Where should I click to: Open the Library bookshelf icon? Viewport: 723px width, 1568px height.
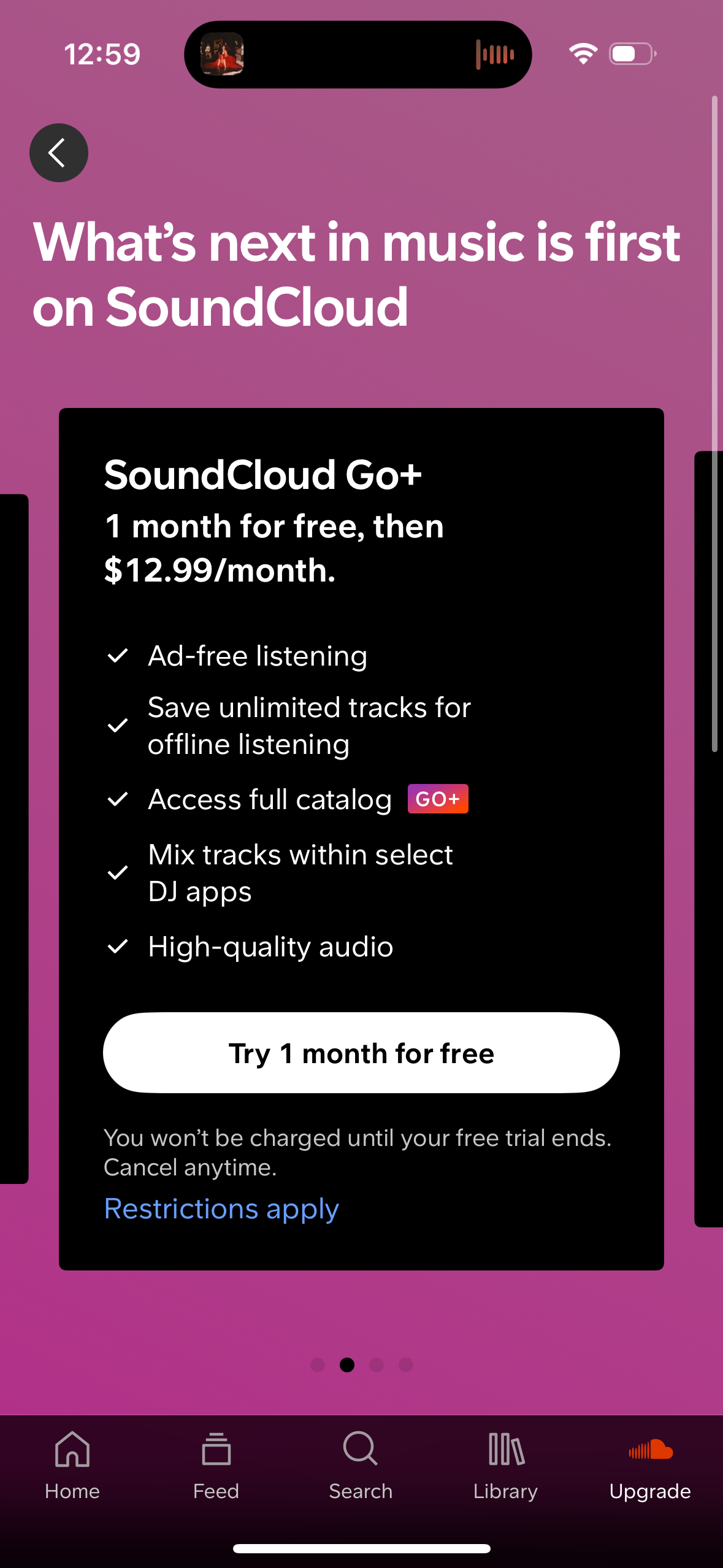pyautogui.click(x=505, y=1450)
